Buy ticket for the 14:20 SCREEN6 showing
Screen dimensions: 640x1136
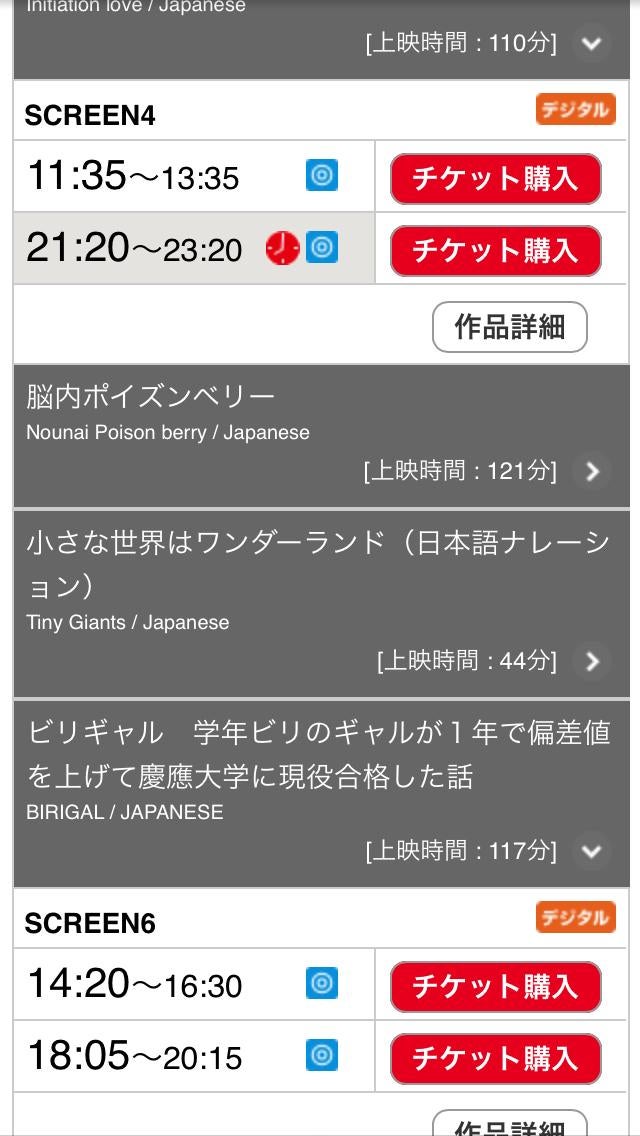tap(495, 986)
